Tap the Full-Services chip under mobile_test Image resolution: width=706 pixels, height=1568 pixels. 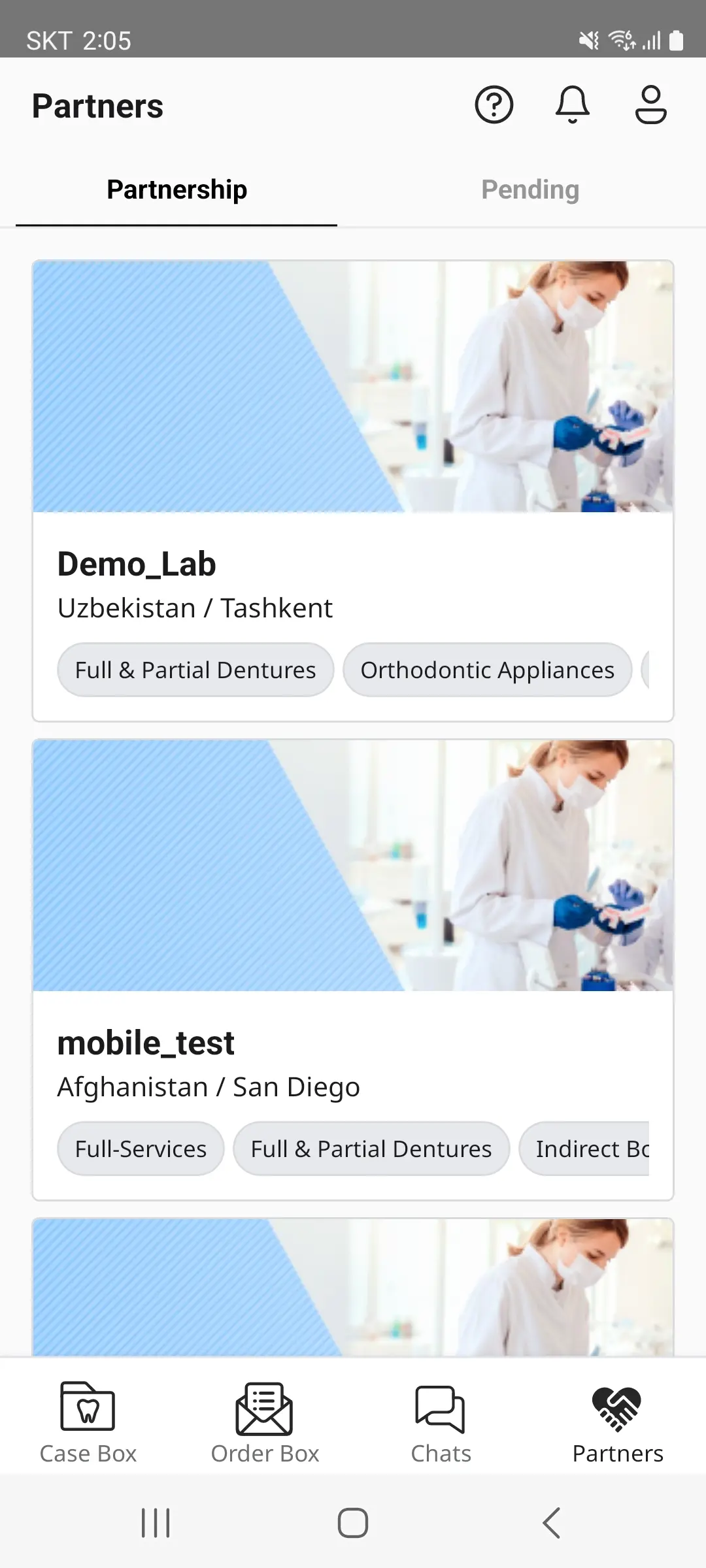tap(140, 1149)
